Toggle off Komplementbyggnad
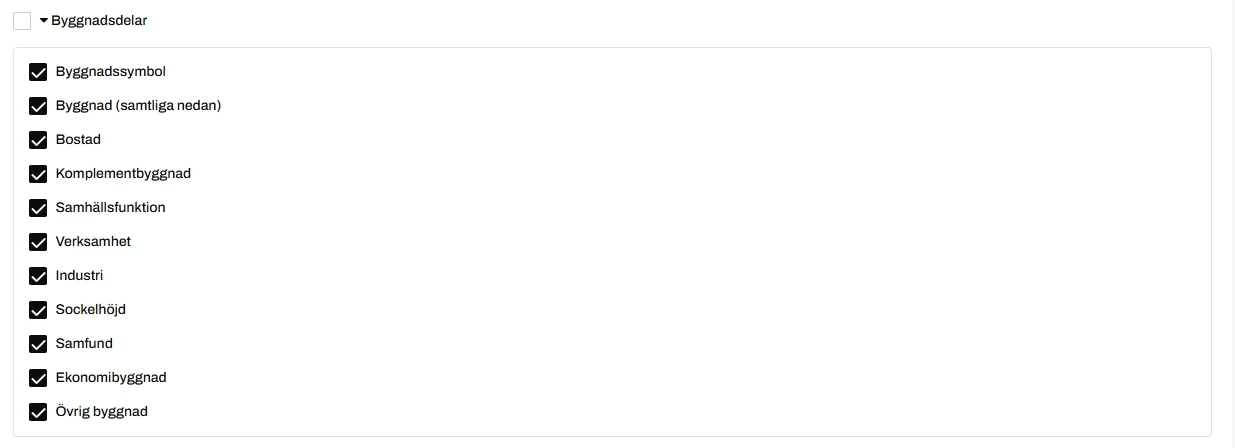1235x448 pixels. coord(38,174)
